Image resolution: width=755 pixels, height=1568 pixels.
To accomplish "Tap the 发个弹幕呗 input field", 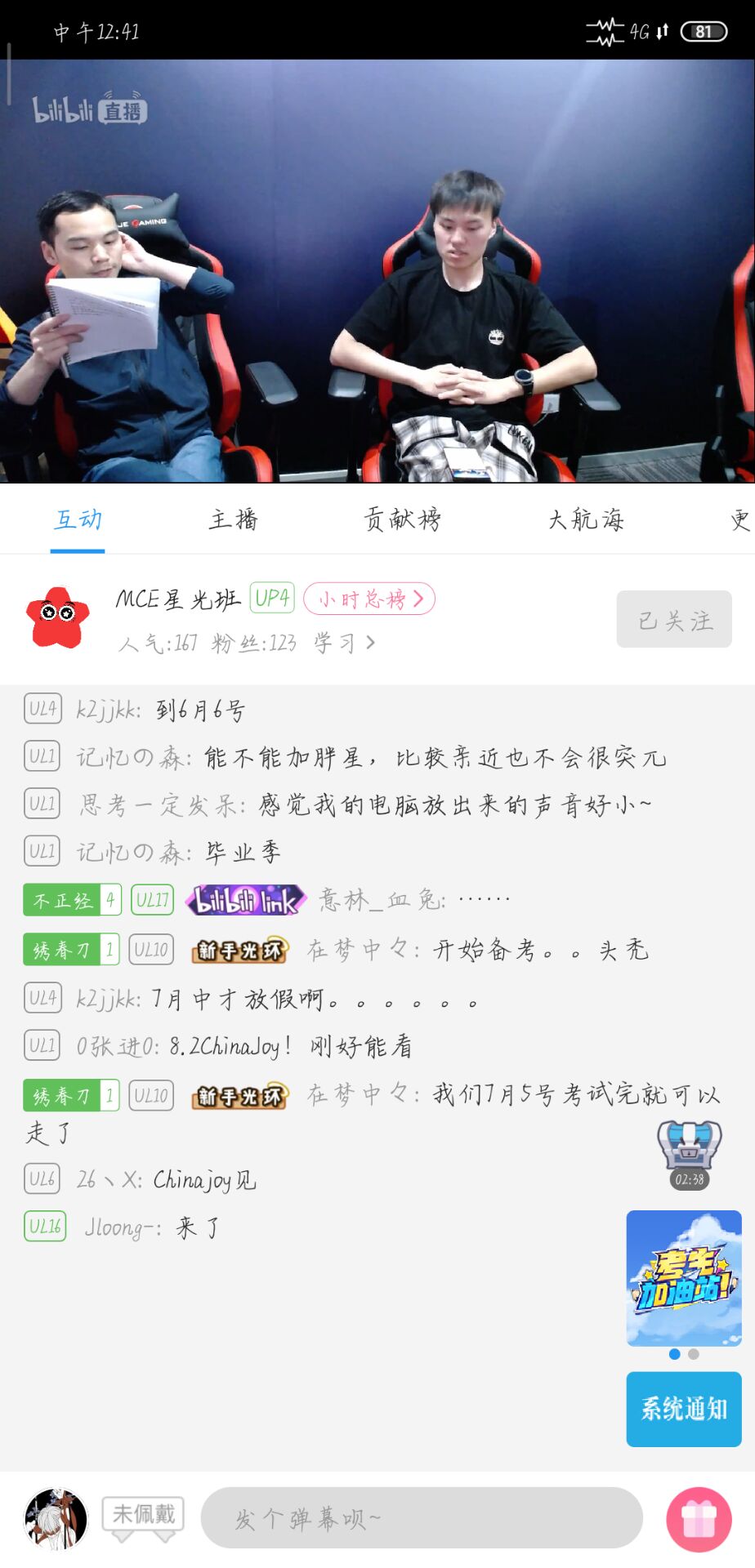I will [x=421, y=1518].
